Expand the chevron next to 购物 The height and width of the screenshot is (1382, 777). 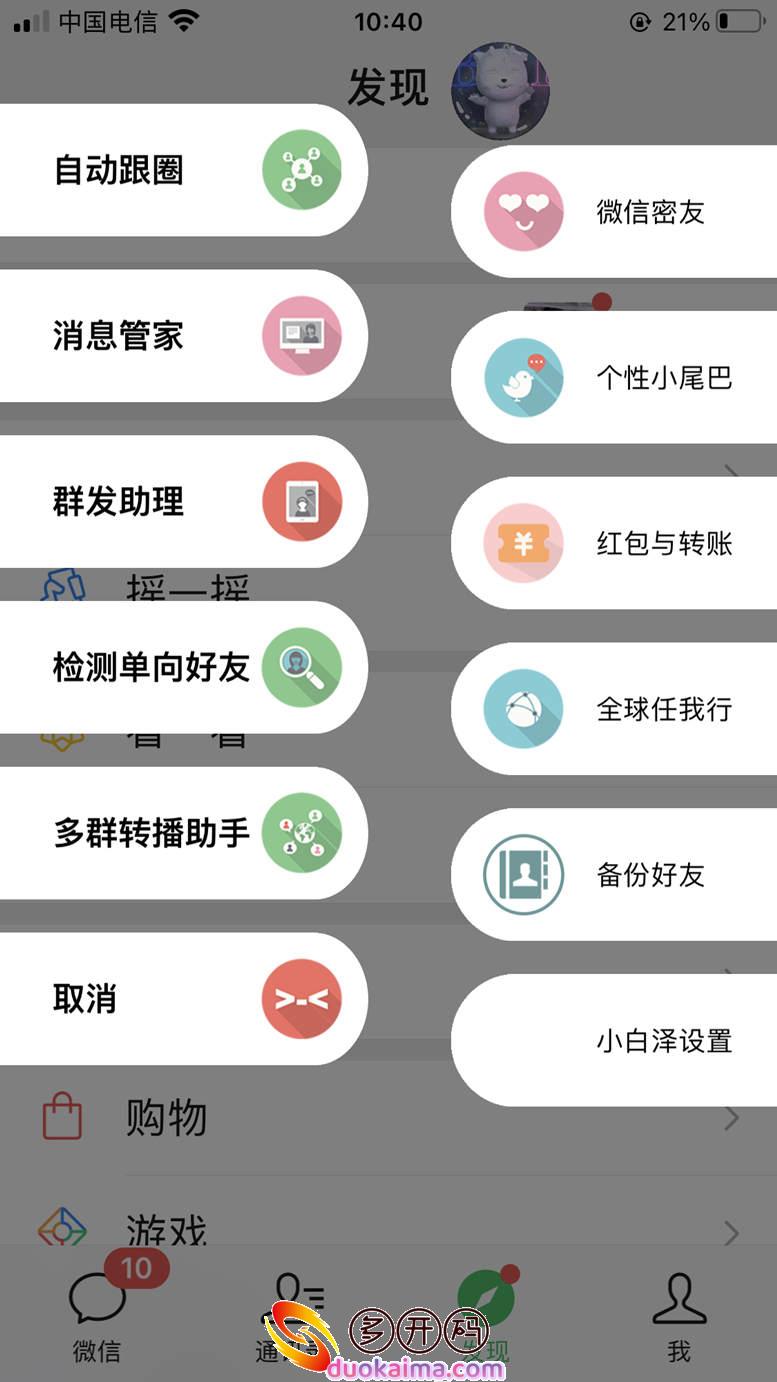(730, 1118)
